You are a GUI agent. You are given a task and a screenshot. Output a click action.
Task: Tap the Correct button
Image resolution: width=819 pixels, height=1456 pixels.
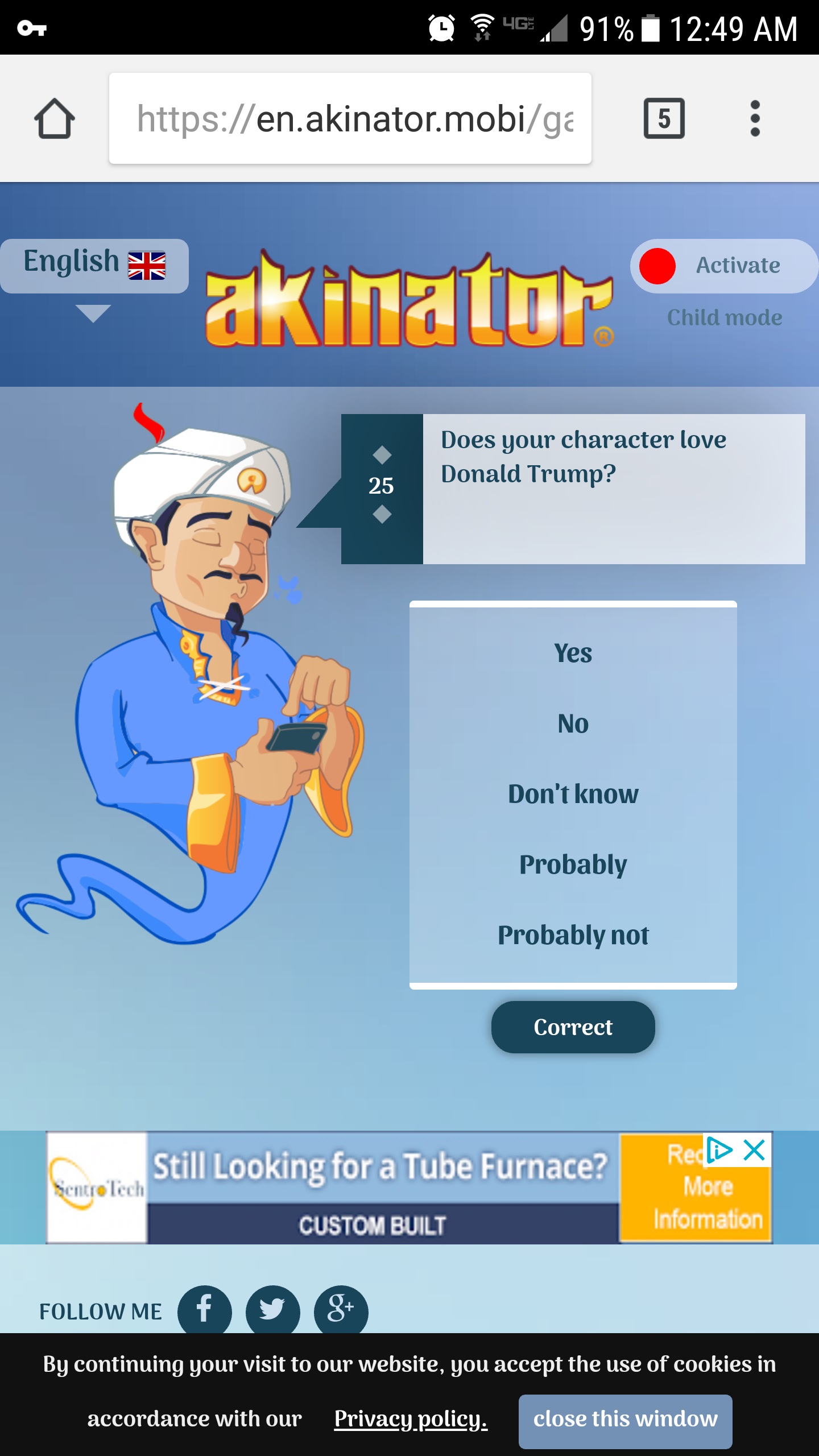(573, 1027)
